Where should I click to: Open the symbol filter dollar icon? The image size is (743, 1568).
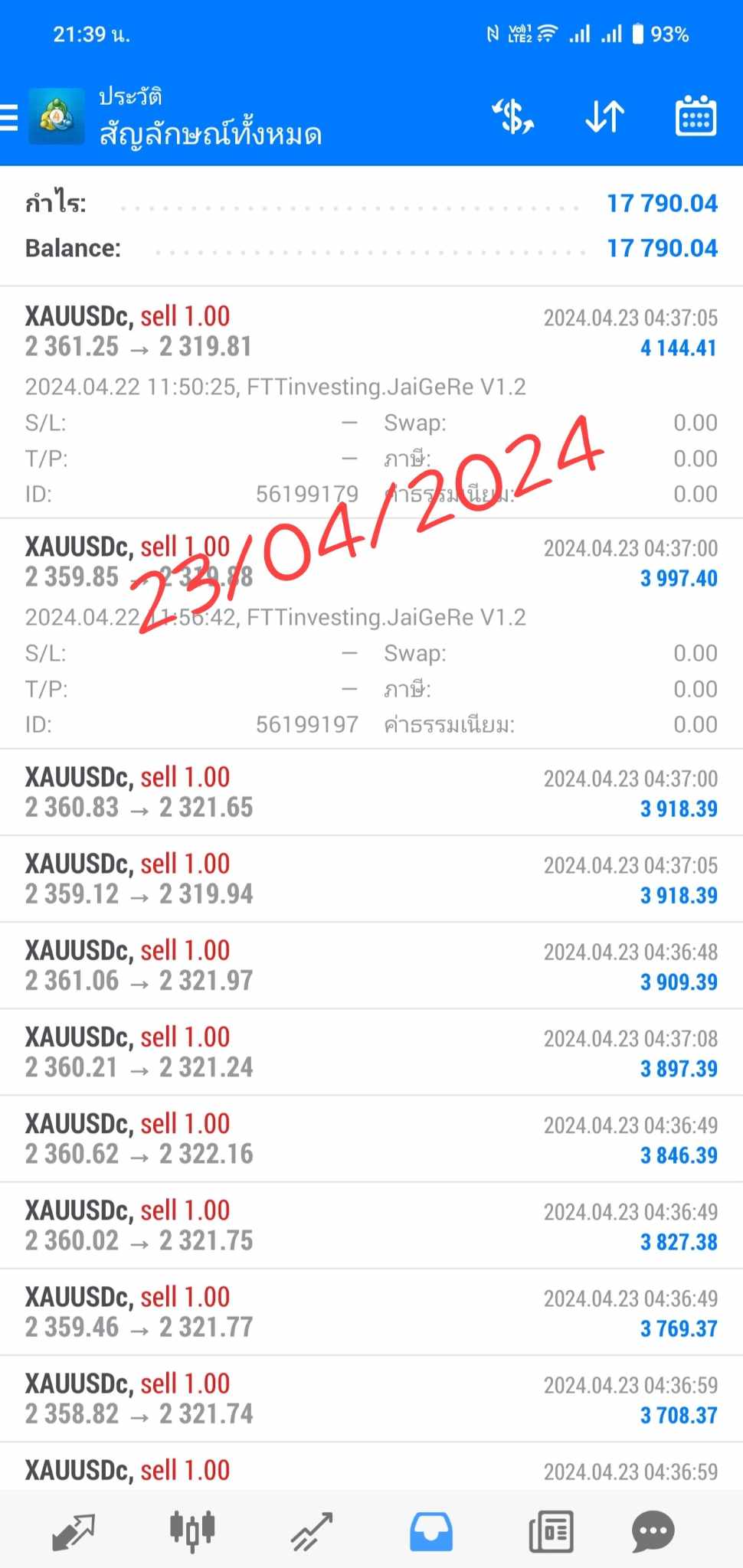512,117
